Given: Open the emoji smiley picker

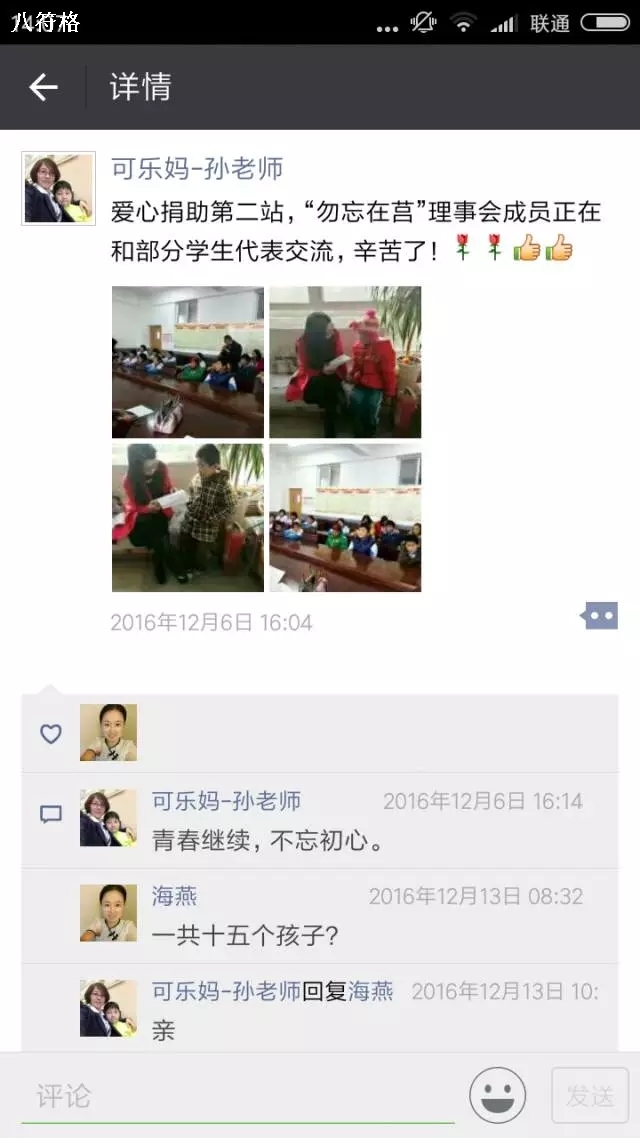Looking at the screenshot, I should click(498, 1096).
